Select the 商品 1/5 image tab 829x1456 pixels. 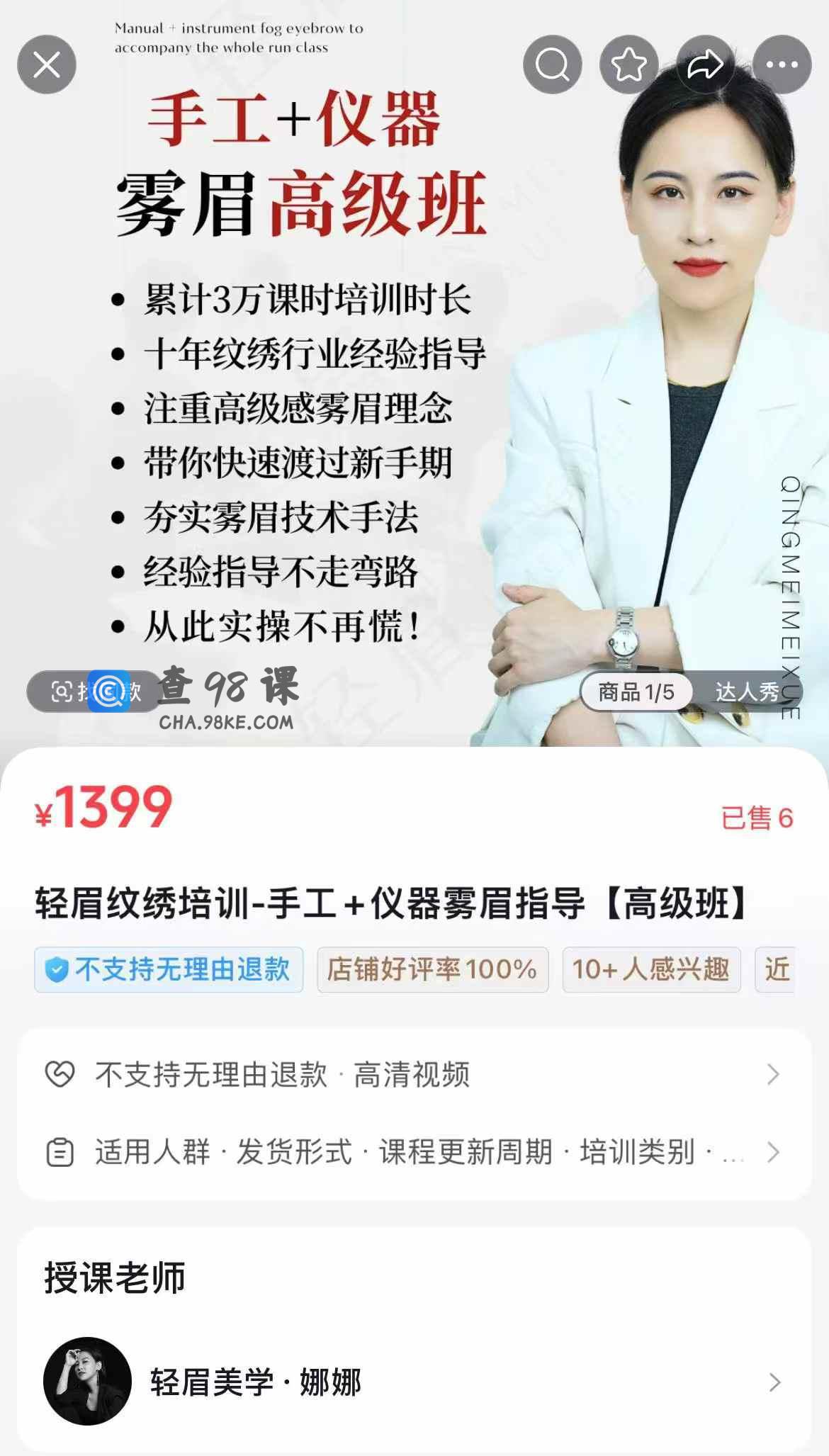click(x=636, y=692)
